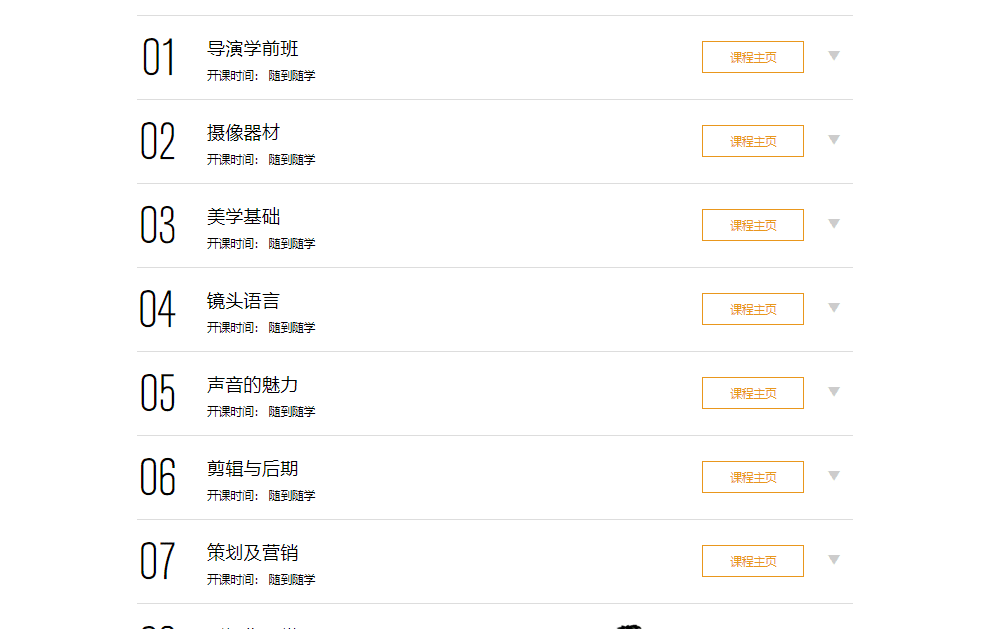Image resolution: width=997 pixels, height=629 pixels.
Task: Open 声音的魅力 课程主页
Action: point(752,393)
